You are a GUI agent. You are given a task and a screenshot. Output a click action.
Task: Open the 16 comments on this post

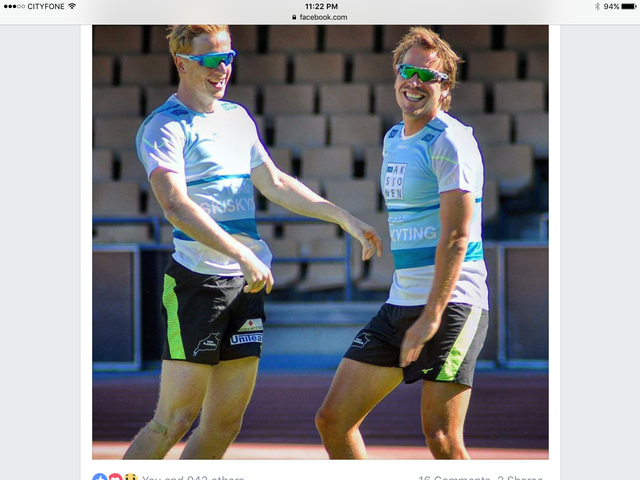[452, 477]
